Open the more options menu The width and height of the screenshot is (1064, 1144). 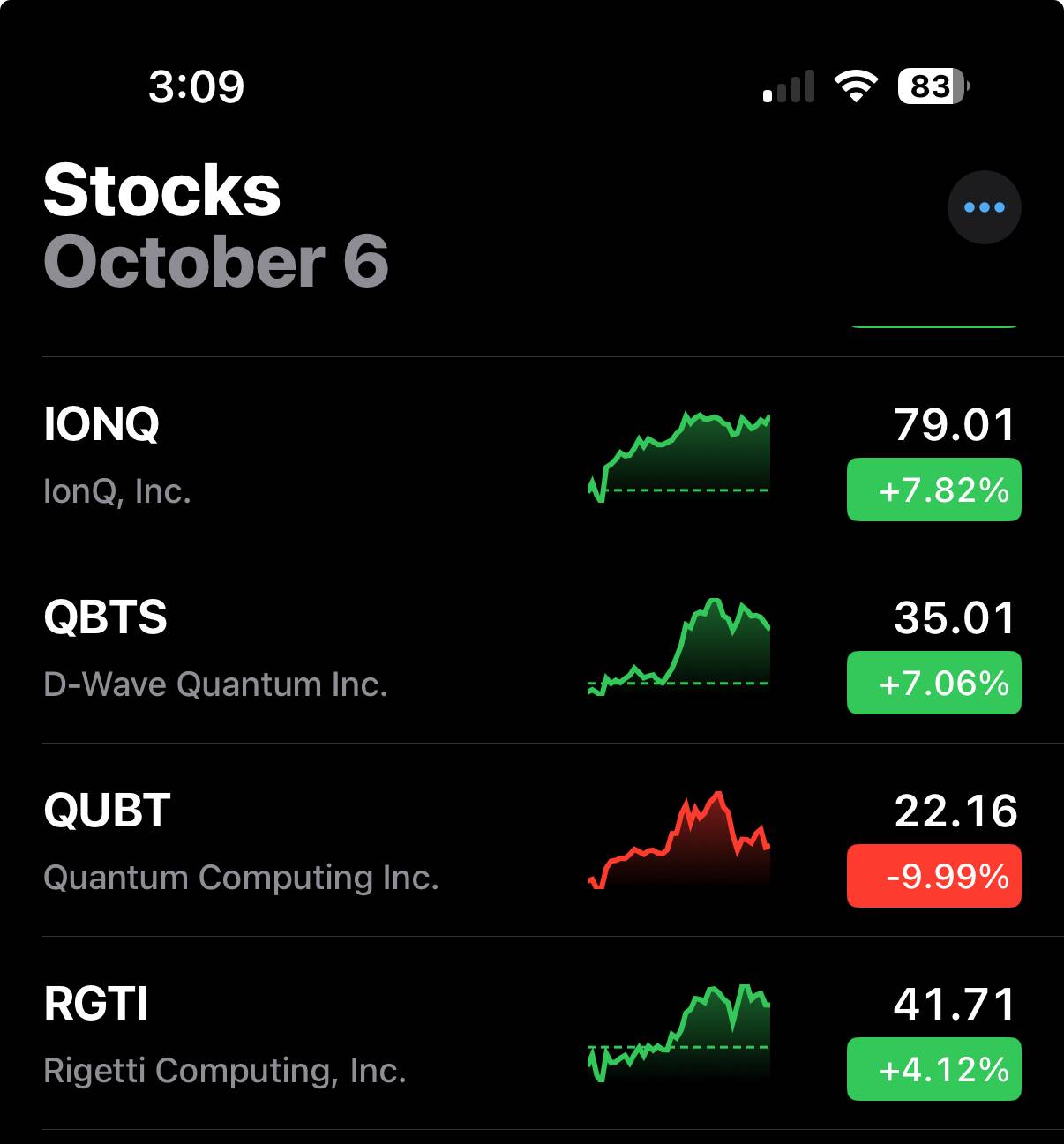[x=984, y=207]
